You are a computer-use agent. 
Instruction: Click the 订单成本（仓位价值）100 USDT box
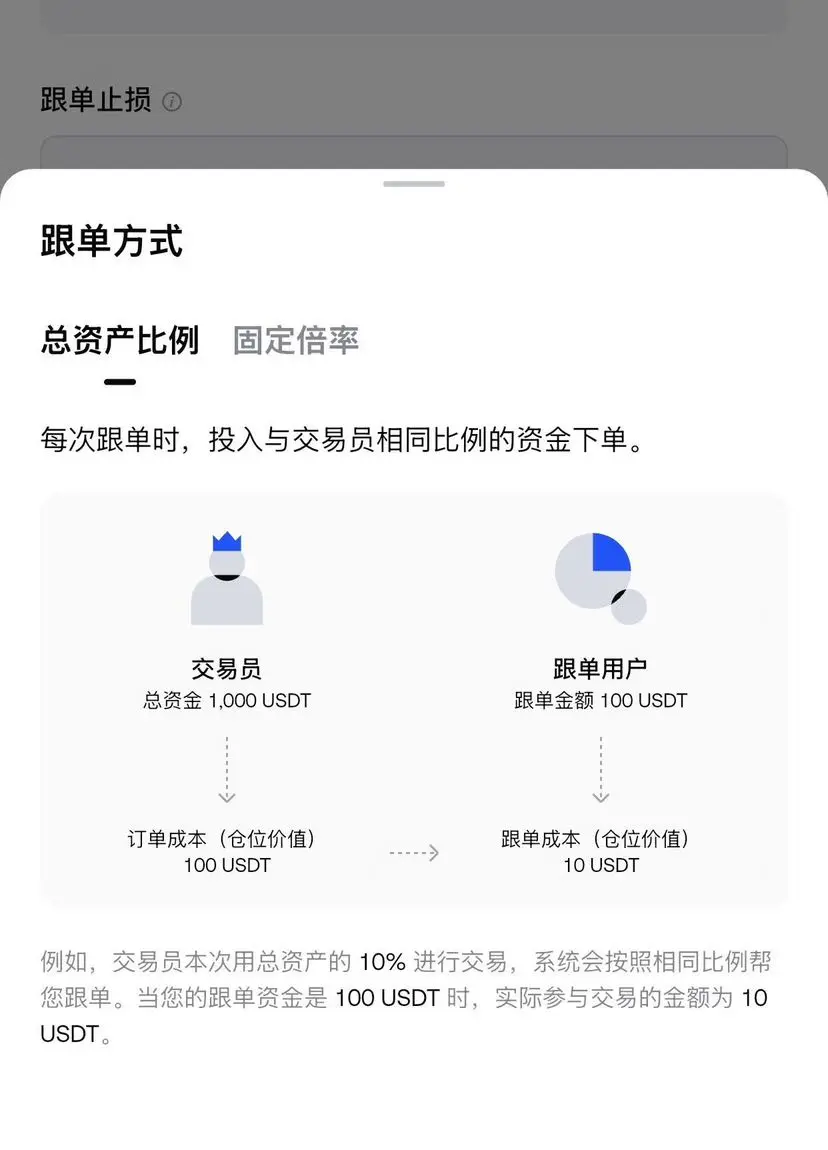[226, 852]
